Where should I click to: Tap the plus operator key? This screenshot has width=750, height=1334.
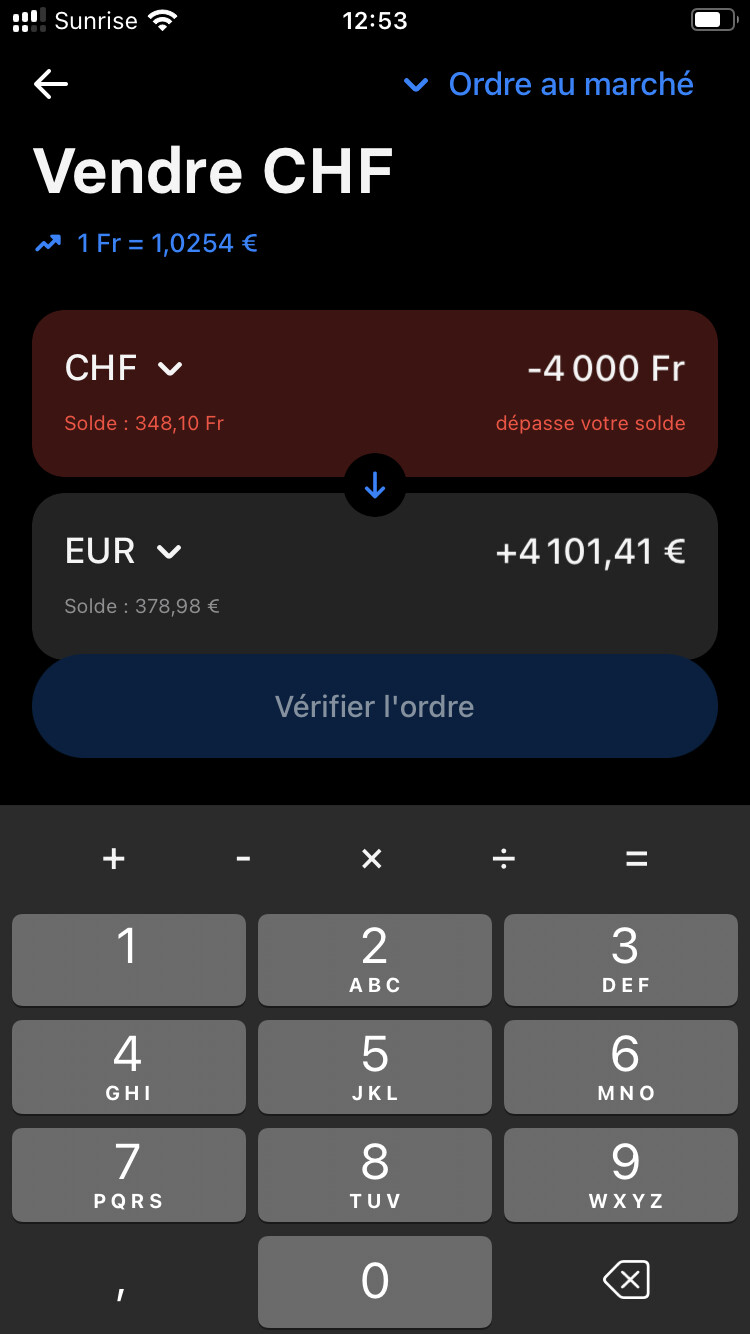click(114, 858)
